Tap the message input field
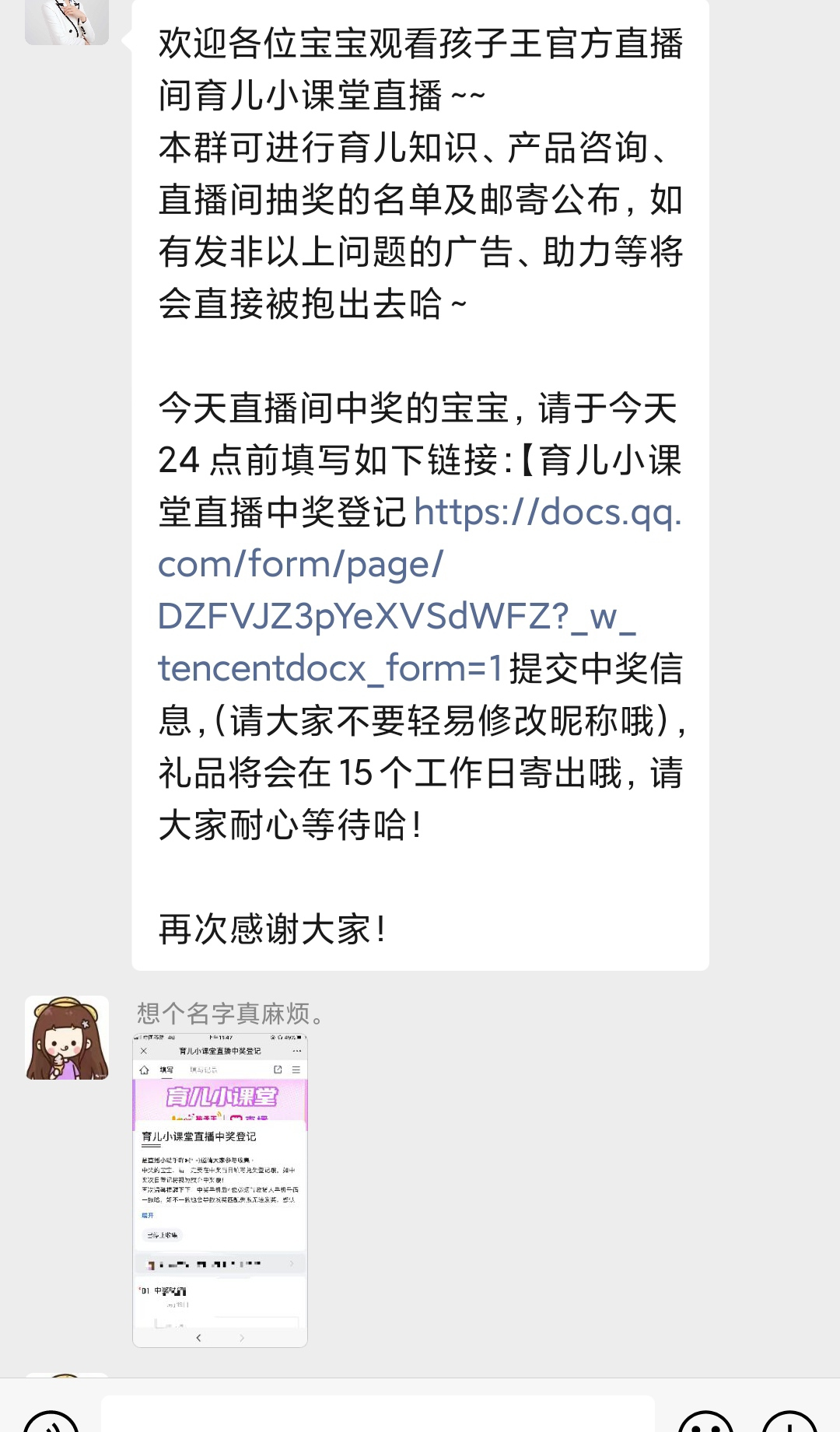The width and height of the screenshot is (840, 1432). 378,1416
